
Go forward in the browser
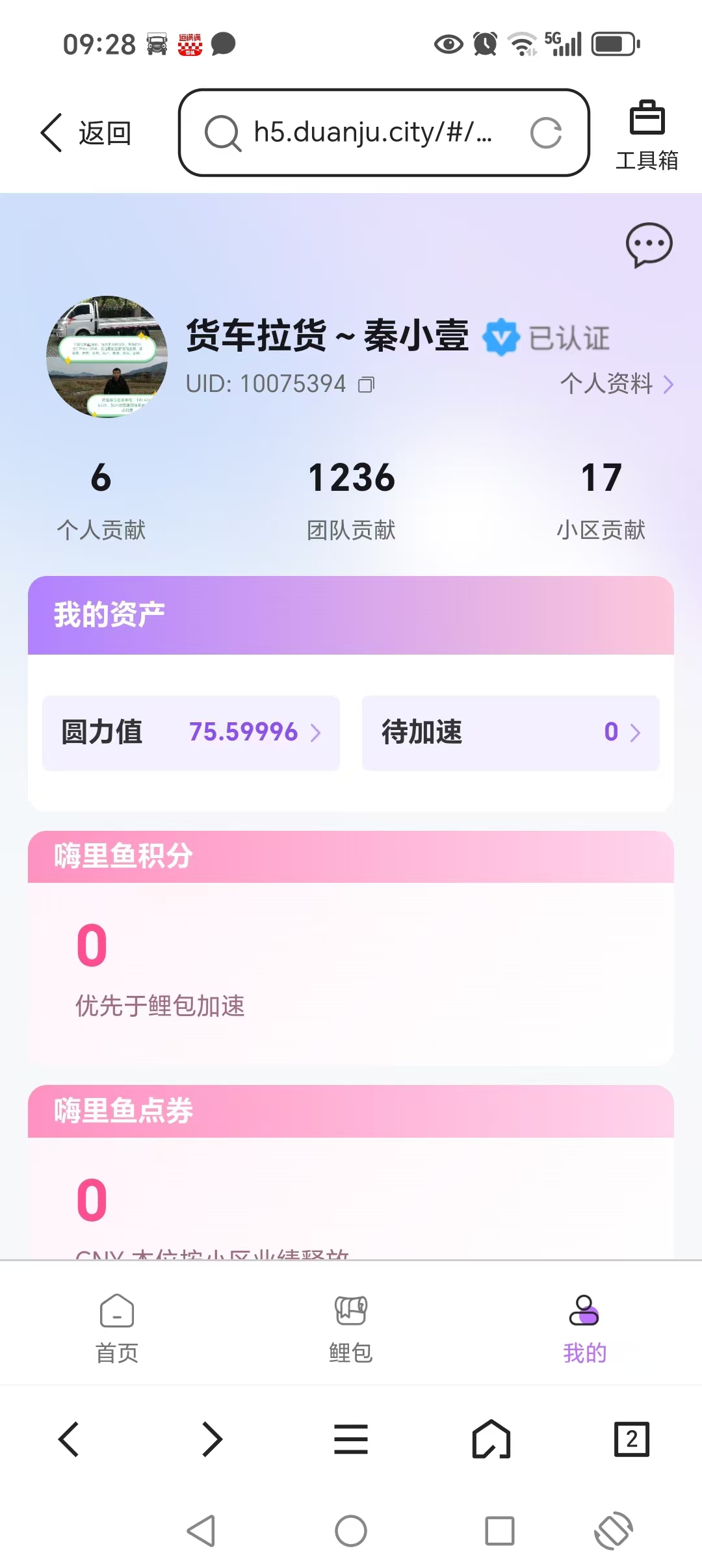211,1439
